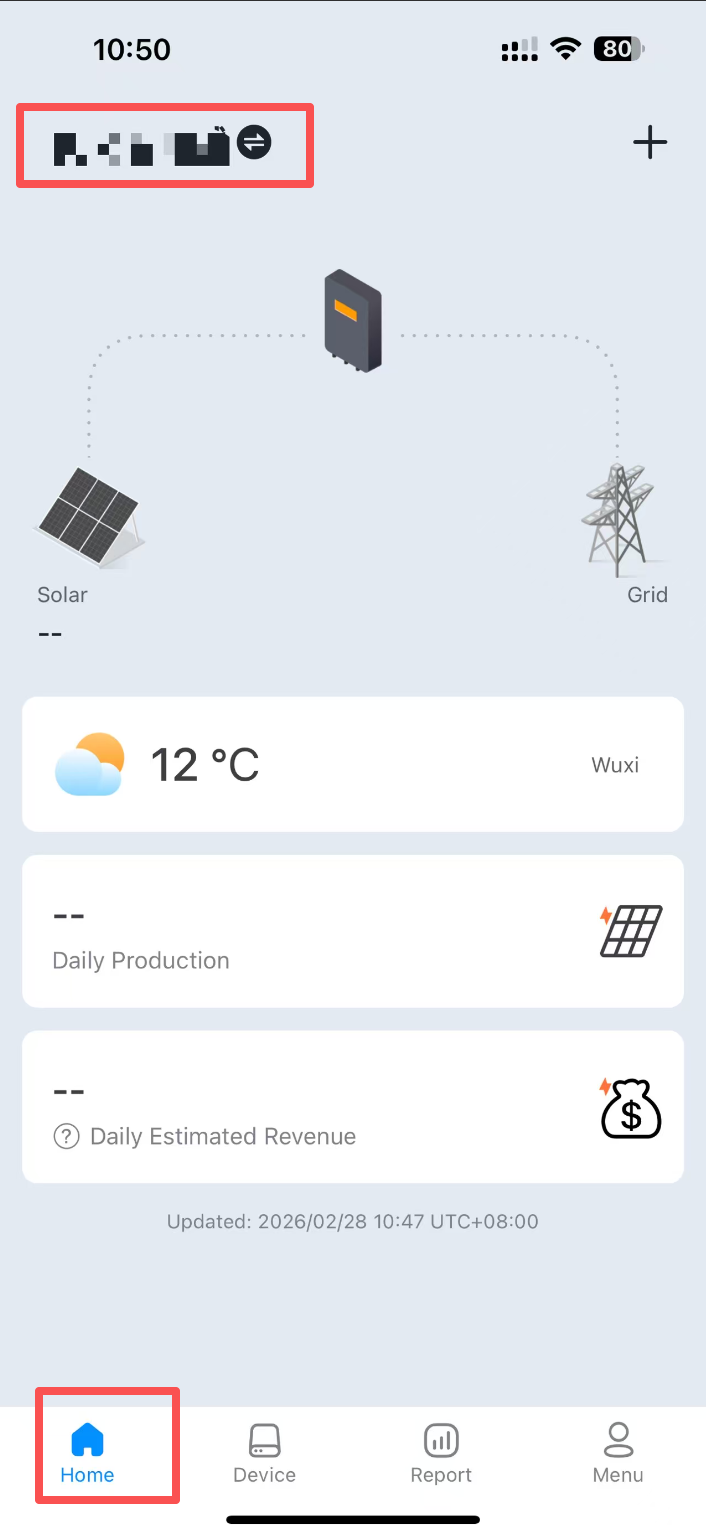The height and width of the screenshot is (1528, 706).
Task: View the Wuxi weather card
Action: (x=352, y=764)
